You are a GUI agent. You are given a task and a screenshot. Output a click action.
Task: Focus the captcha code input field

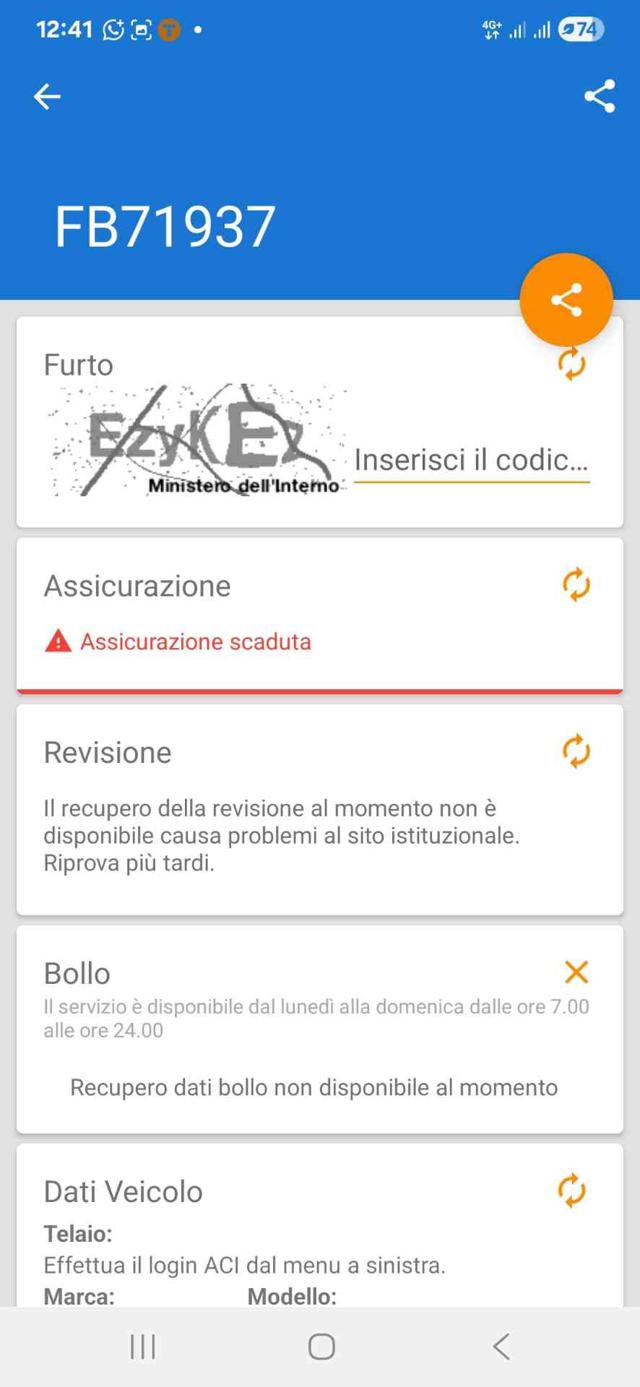coord(471,461)
